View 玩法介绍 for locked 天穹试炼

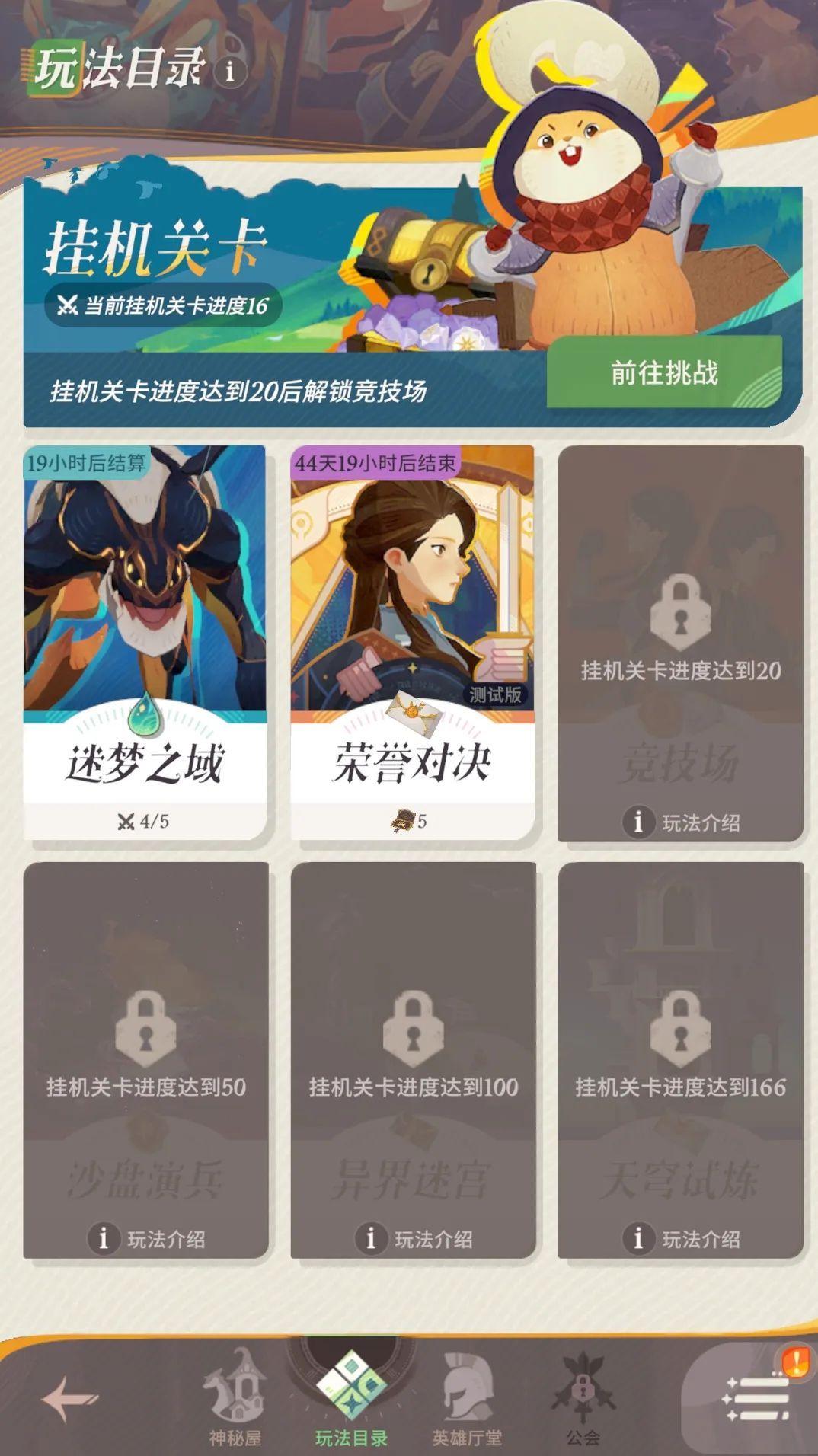681,1239
